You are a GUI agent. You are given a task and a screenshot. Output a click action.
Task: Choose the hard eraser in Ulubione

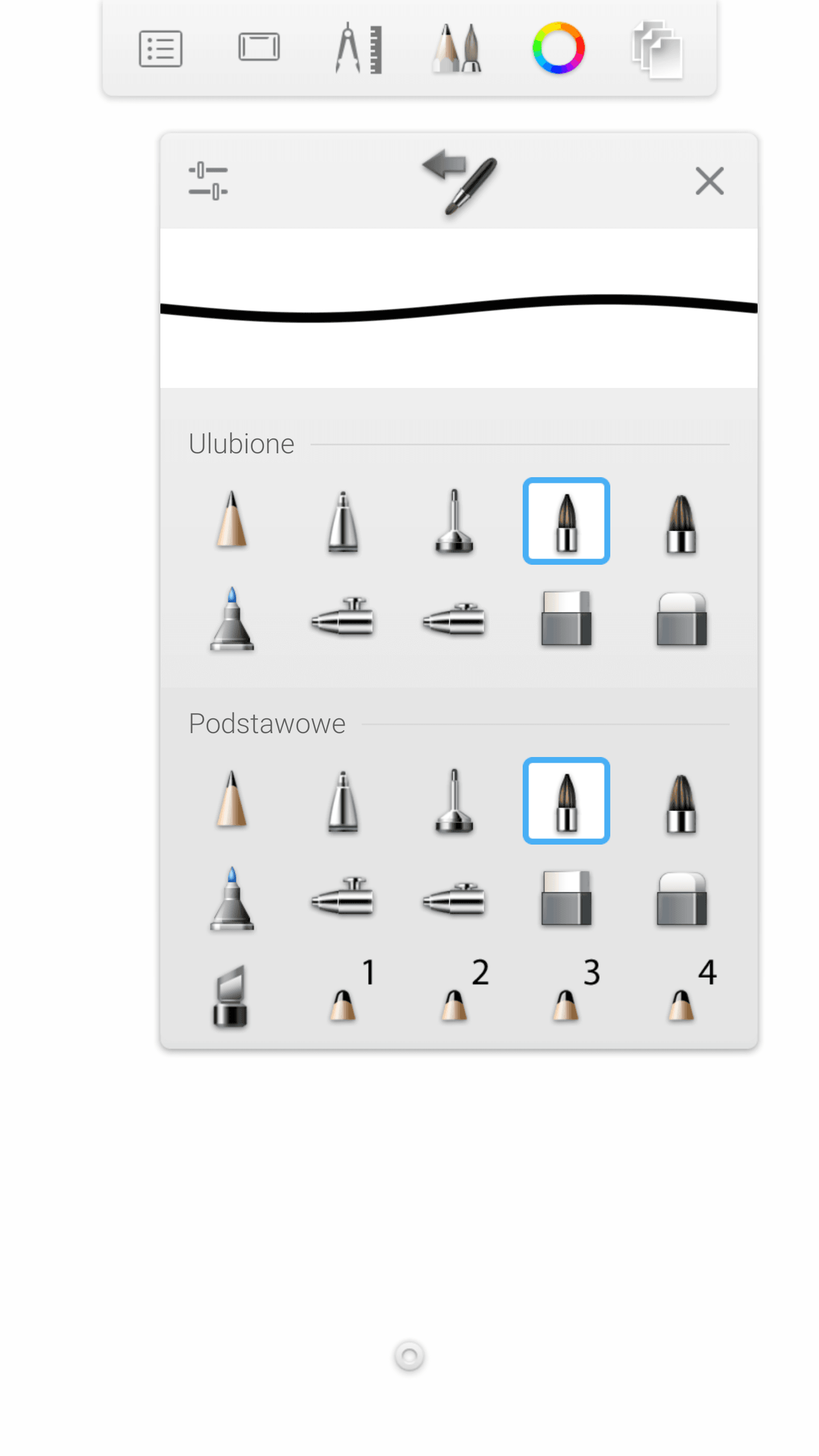566,618
